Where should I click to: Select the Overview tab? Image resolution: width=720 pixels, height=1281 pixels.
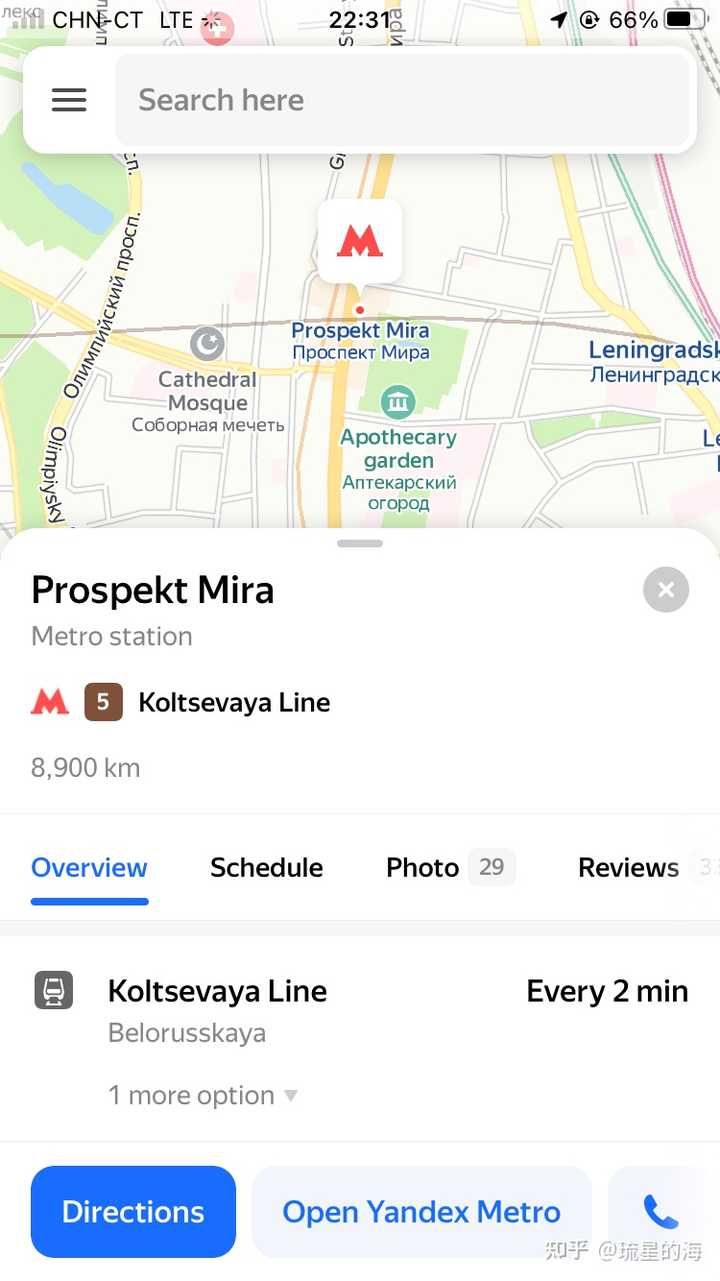89,868
